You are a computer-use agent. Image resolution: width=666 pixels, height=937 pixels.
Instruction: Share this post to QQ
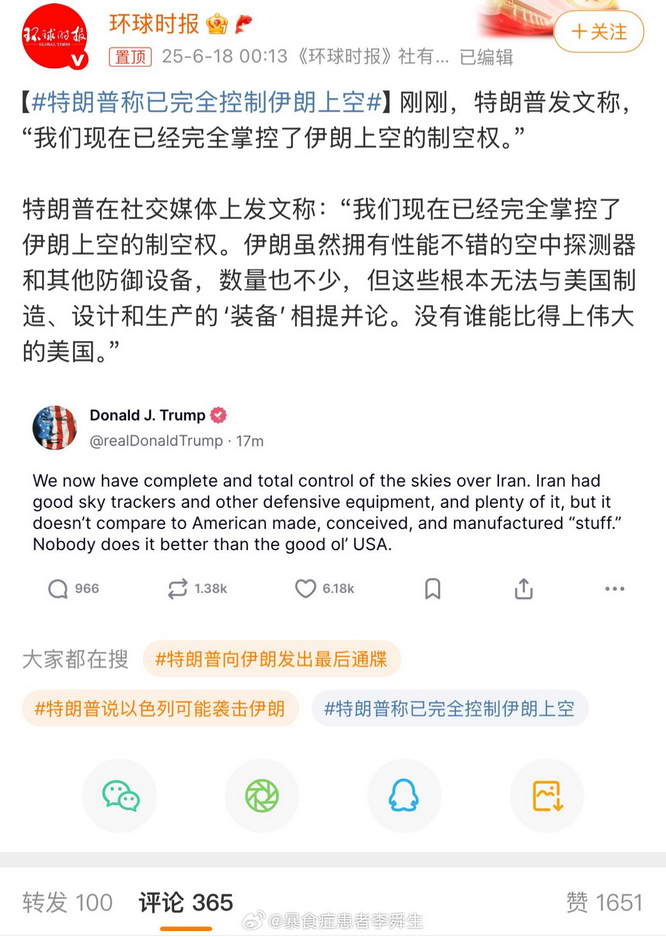404,796
